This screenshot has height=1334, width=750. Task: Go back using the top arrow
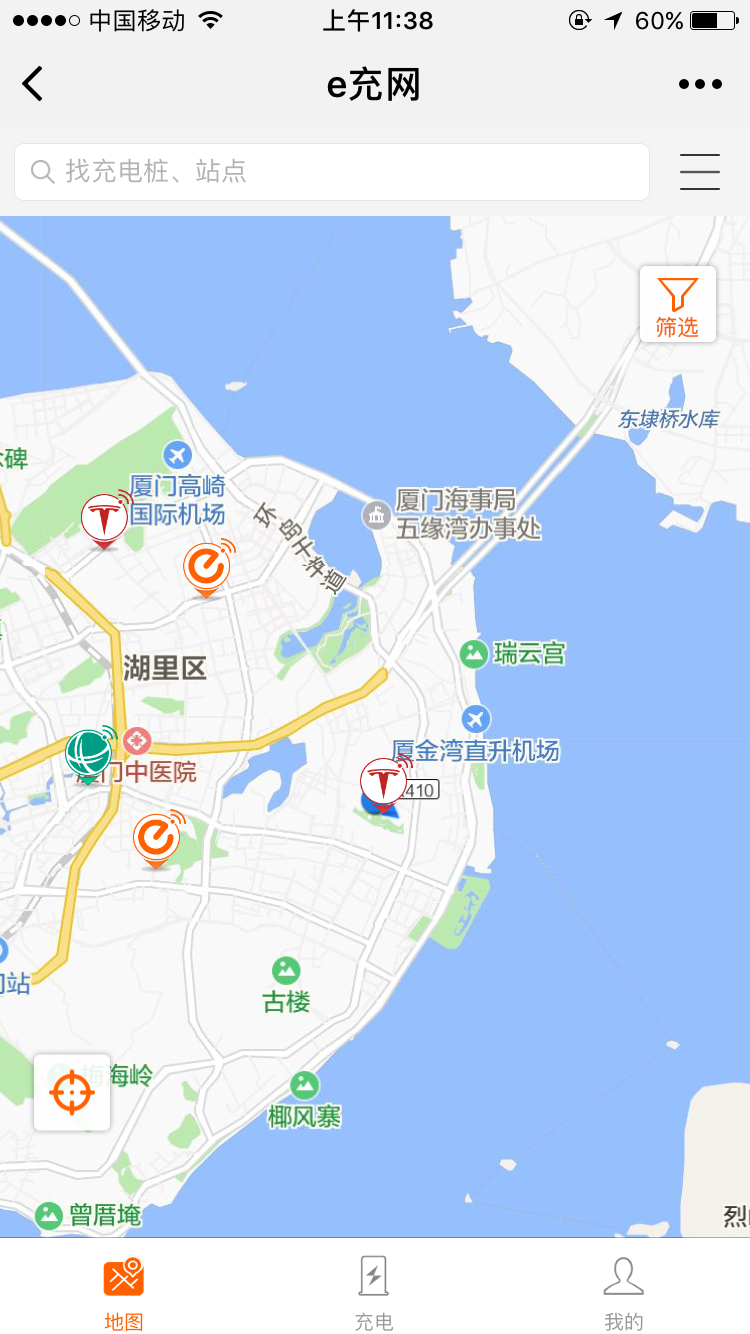(33, 84)
